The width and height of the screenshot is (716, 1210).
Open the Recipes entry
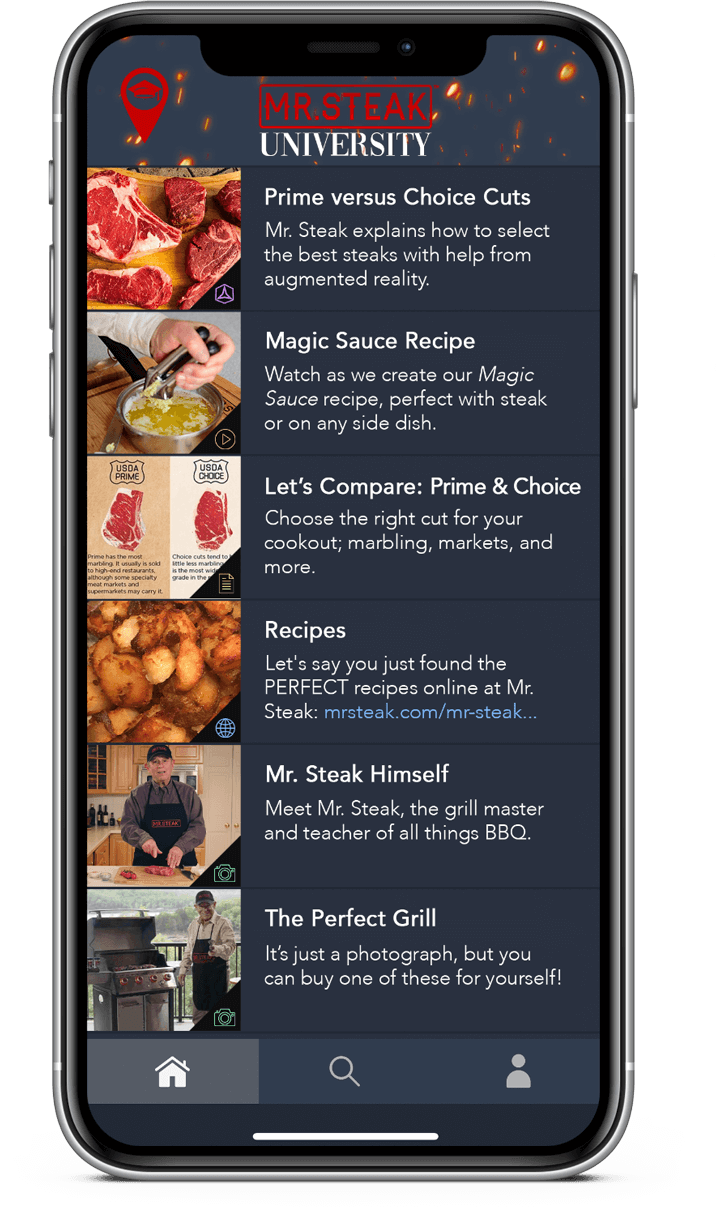point(305,630)
